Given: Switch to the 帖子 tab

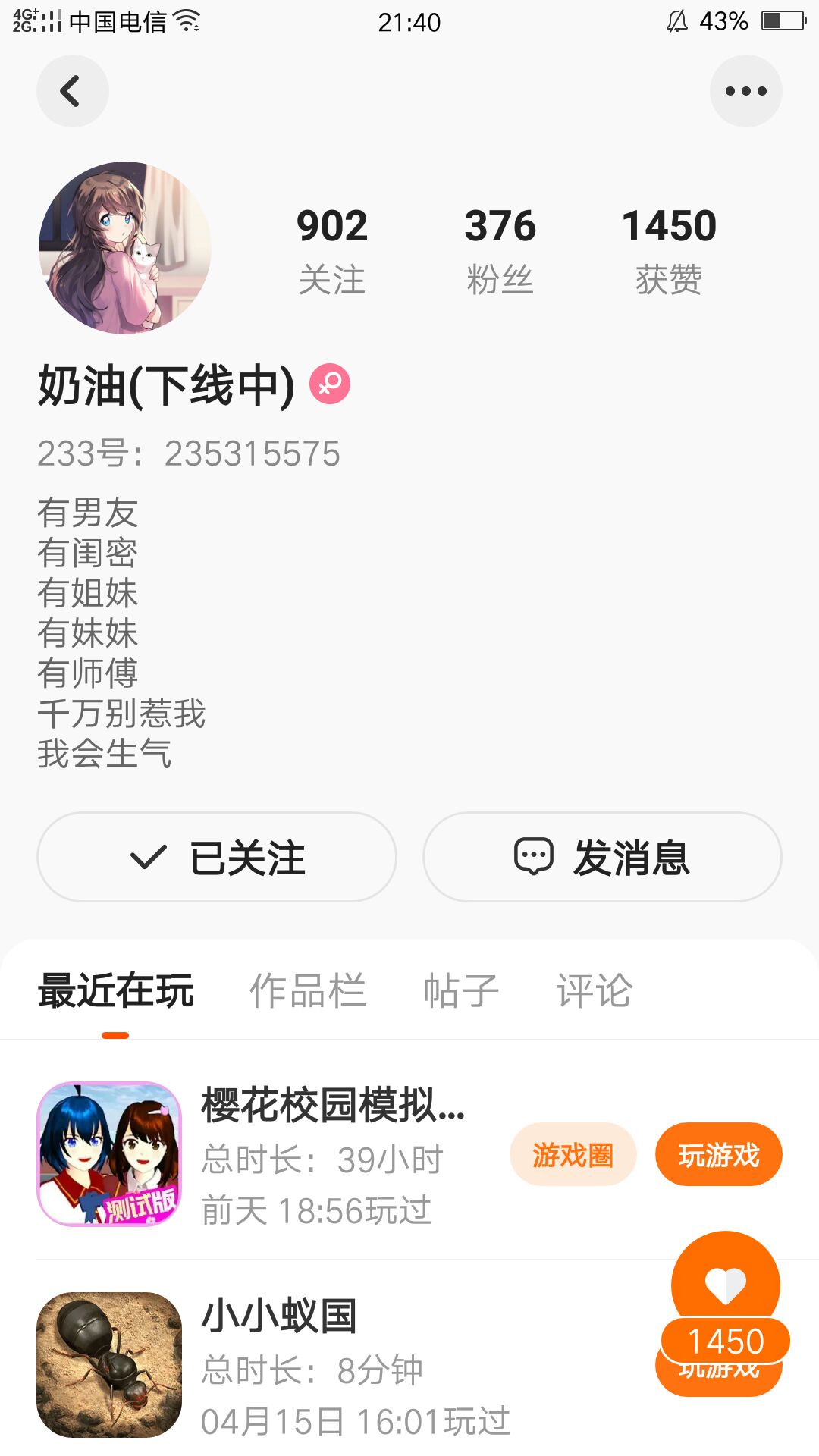Looking at the screenshot, I should pos(461,990).
